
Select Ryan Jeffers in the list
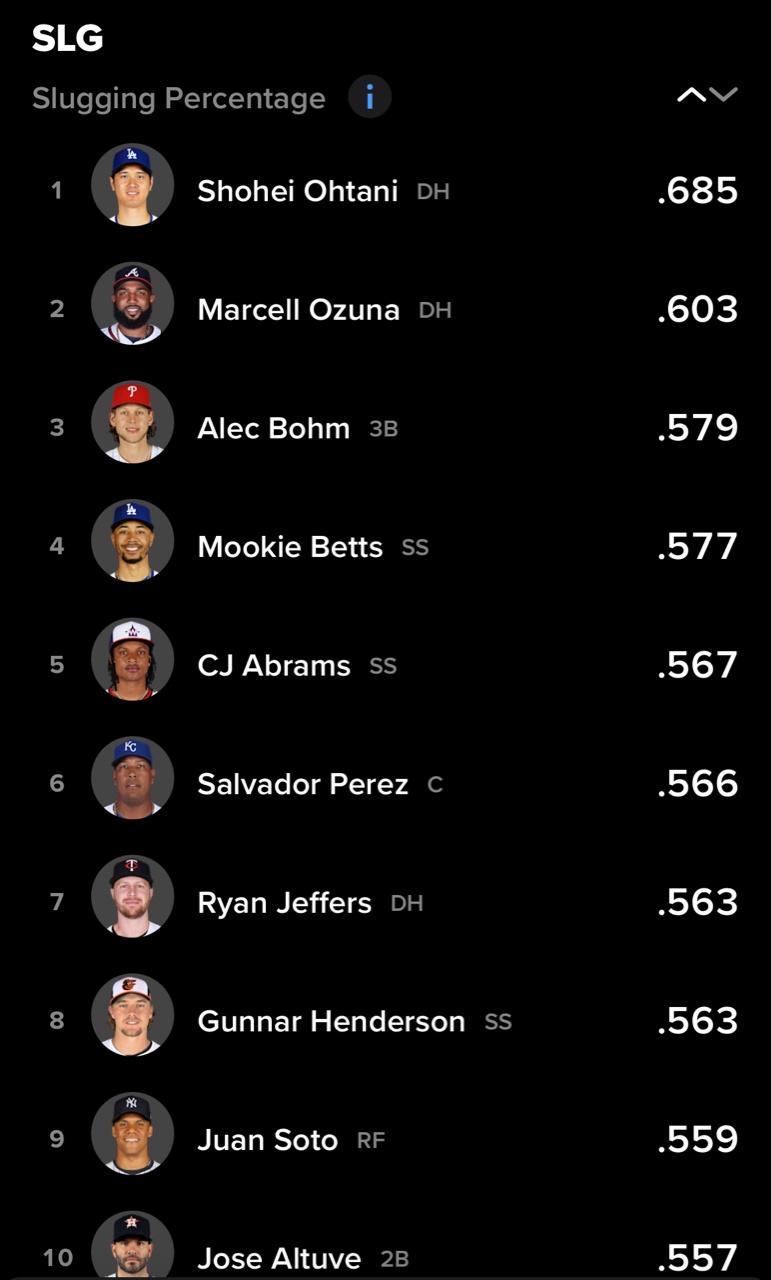pyautogui.click(x=386, y=902)
